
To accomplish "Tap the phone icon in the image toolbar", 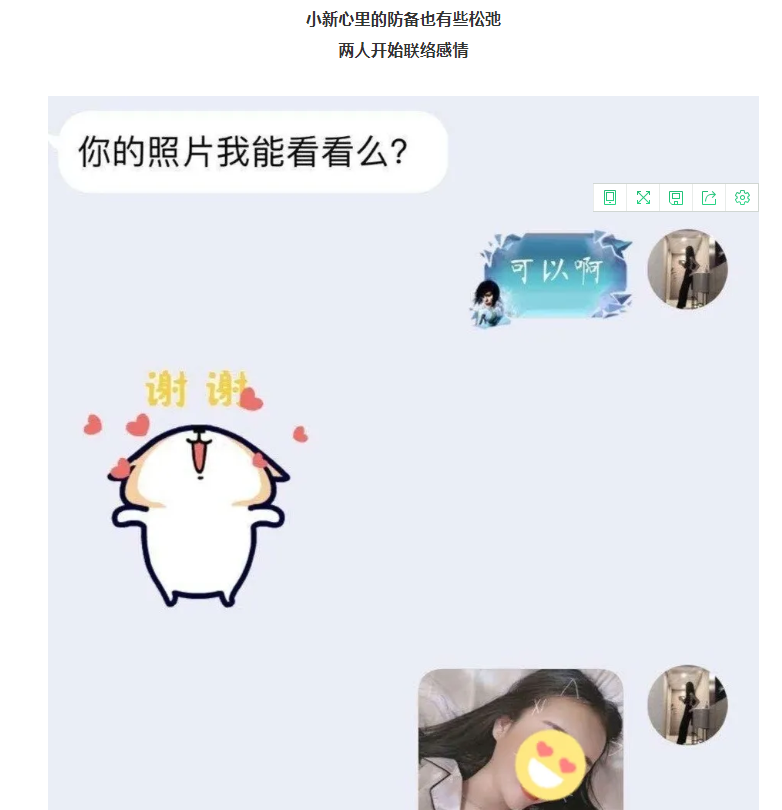I will coord(610,198).
